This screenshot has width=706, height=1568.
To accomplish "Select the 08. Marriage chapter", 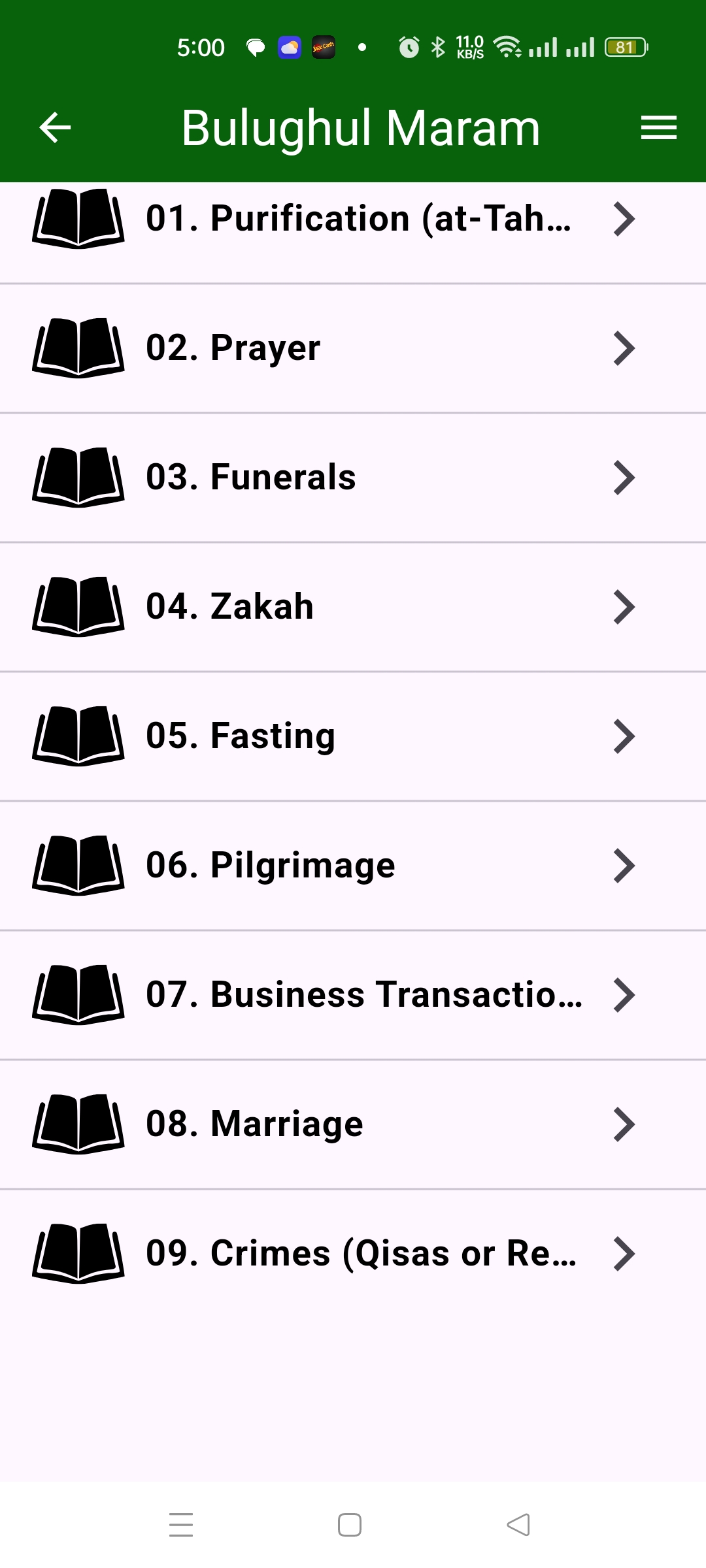I will click(x=353, y=1124).
